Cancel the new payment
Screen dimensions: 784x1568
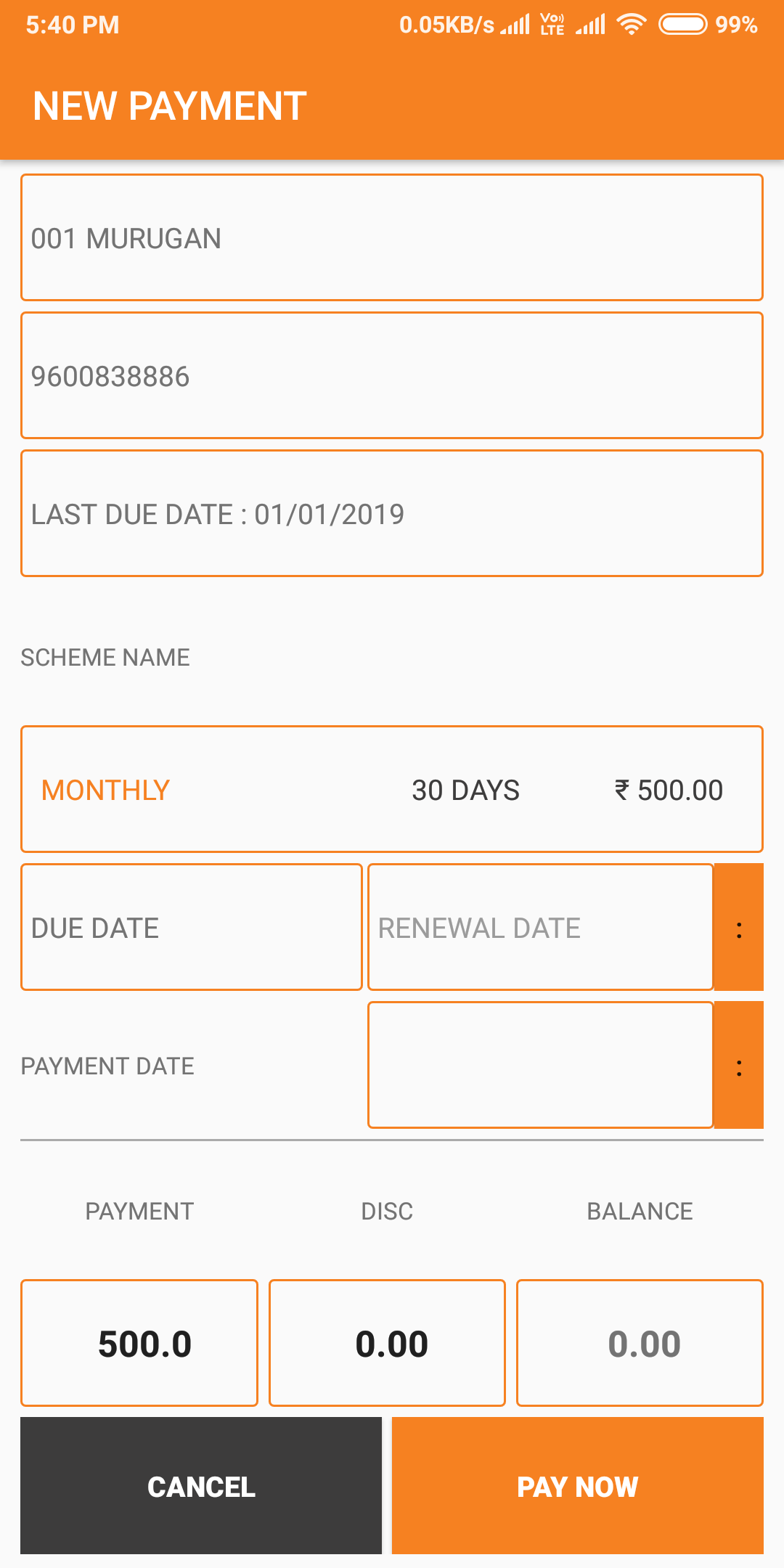click(x=201, y=1486)
